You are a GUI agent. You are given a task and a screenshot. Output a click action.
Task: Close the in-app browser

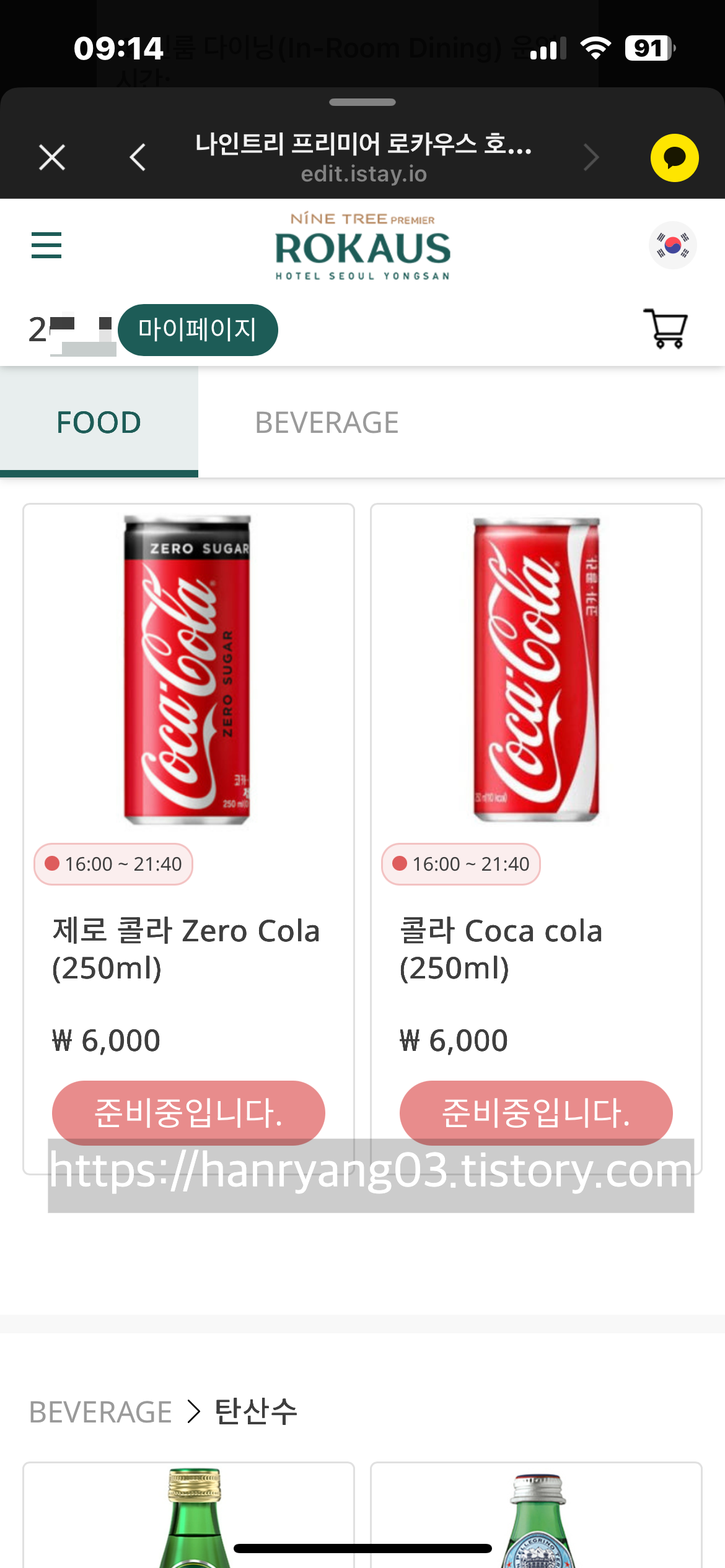pyautogui.click(x=52, y=157)
